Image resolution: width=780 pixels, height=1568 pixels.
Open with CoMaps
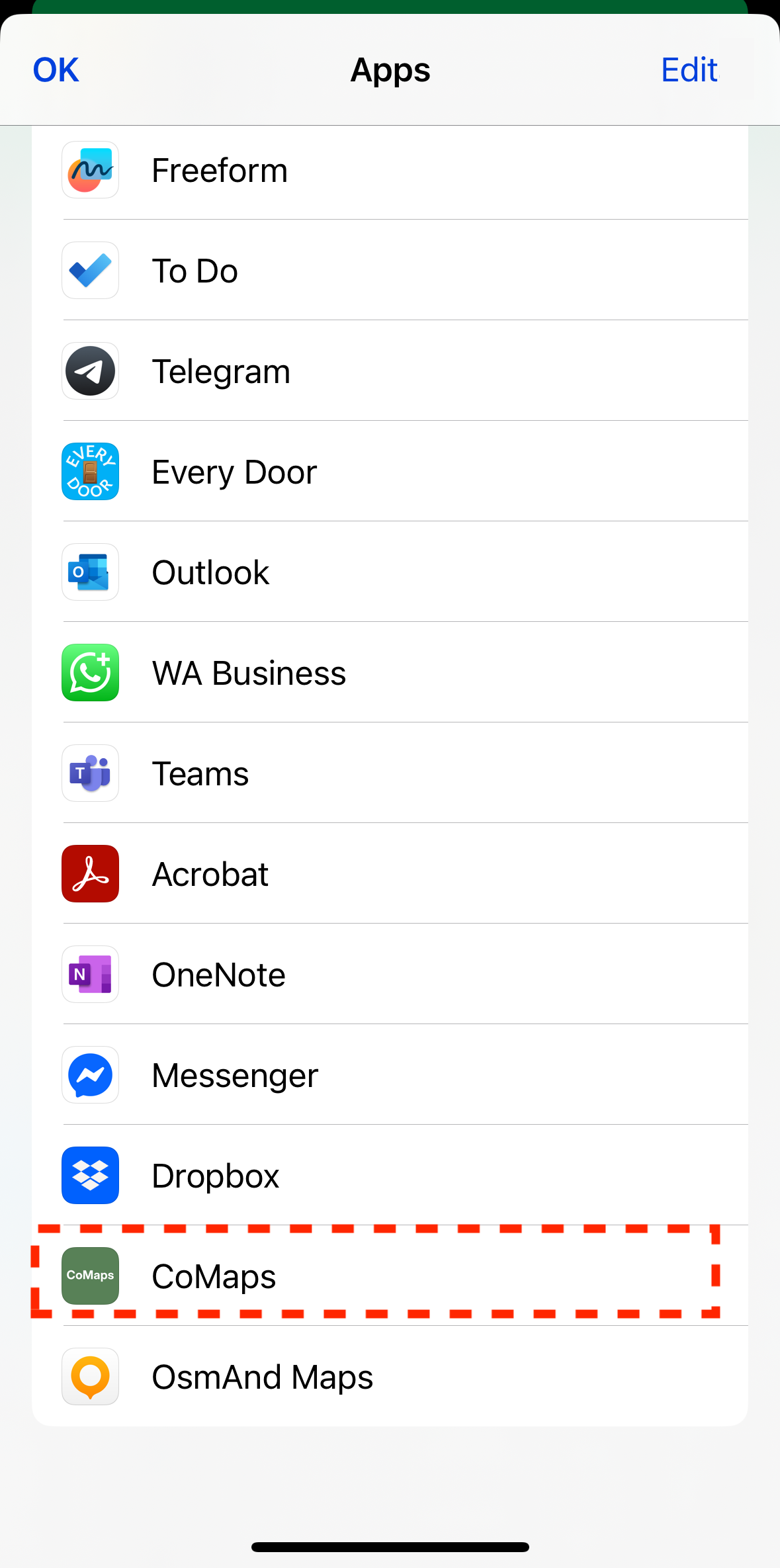tap(214, 1277)
